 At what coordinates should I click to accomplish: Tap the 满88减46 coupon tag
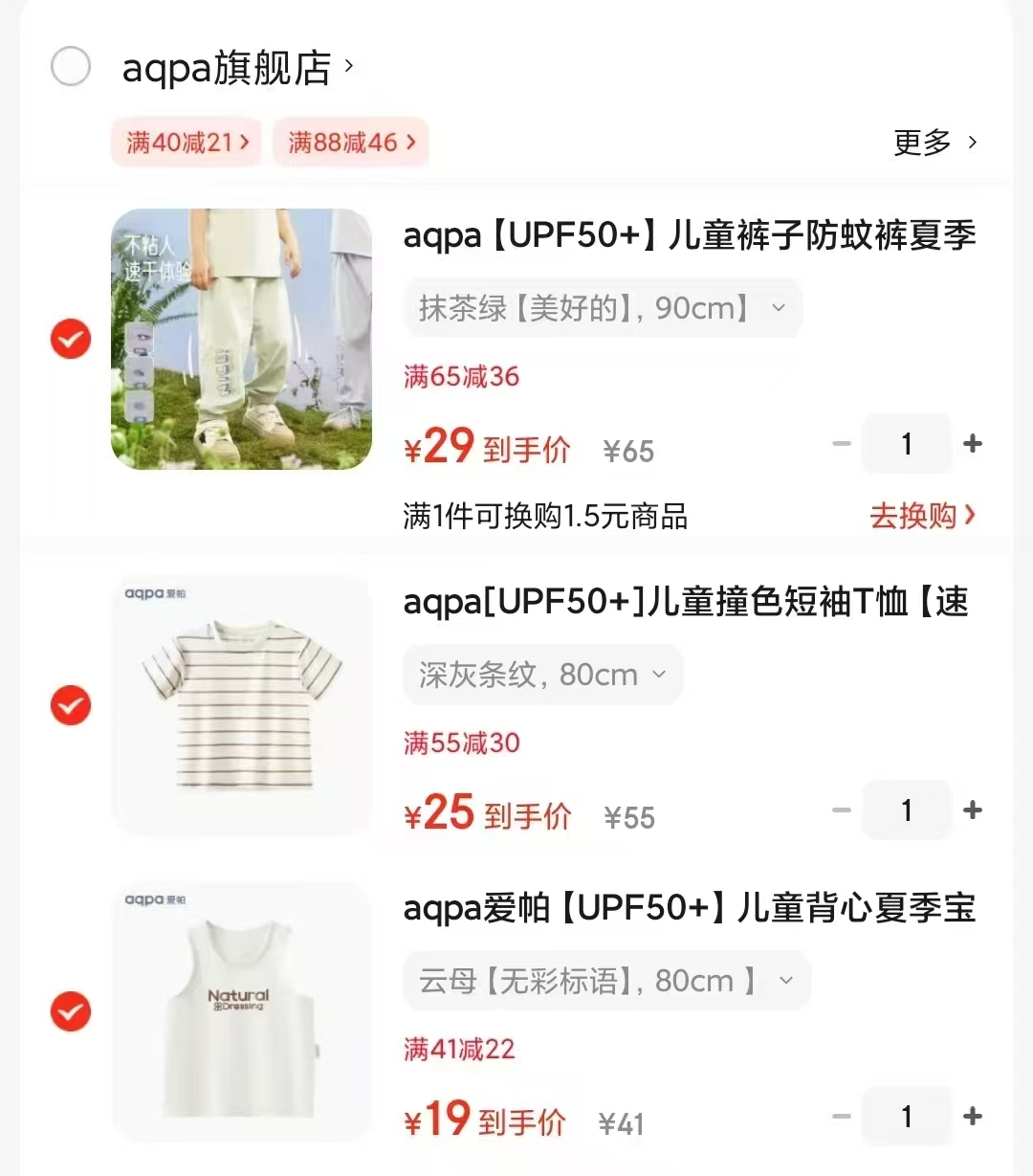point(350,142)
